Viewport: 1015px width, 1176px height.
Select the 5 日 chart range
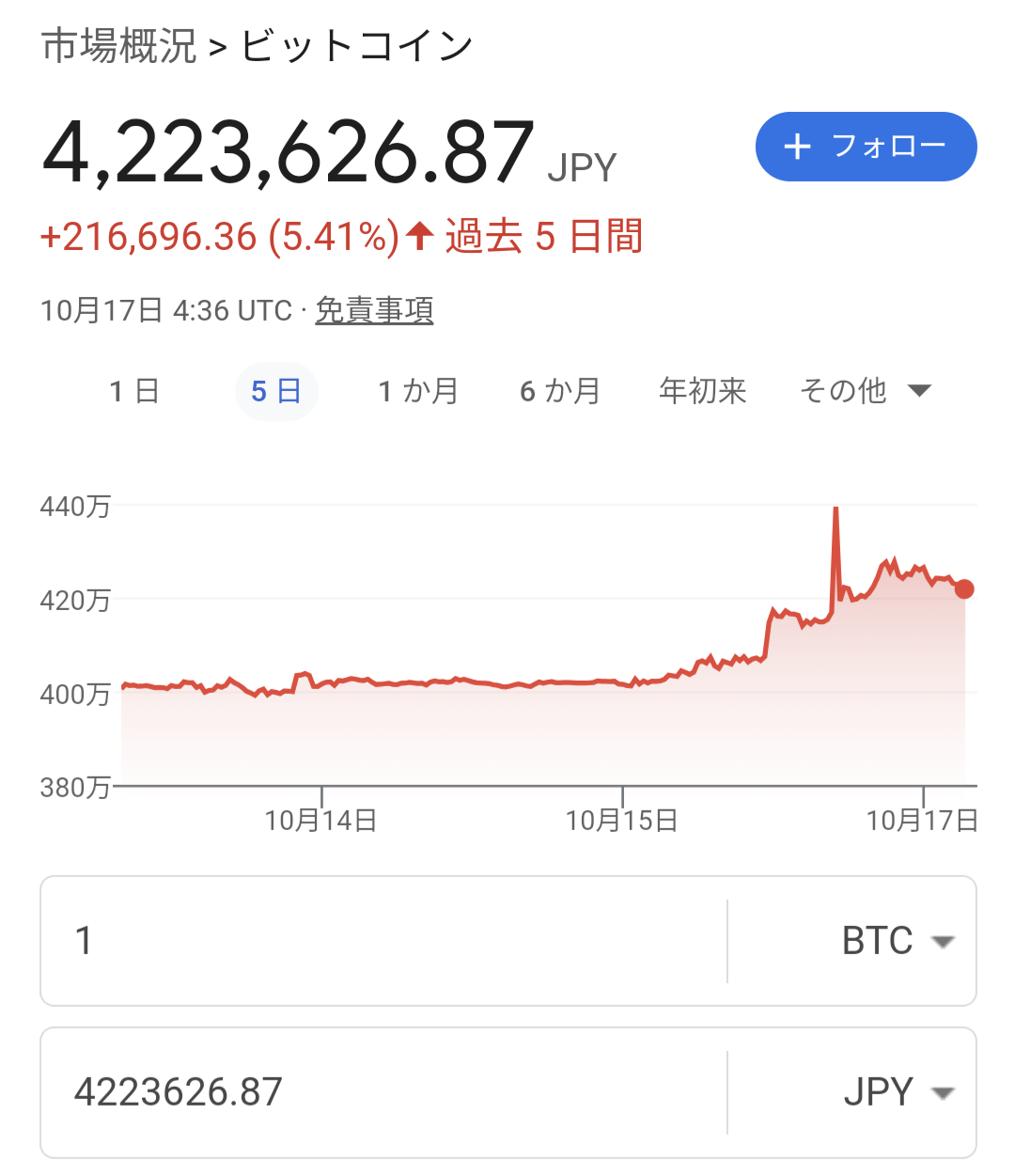(276, 391)
